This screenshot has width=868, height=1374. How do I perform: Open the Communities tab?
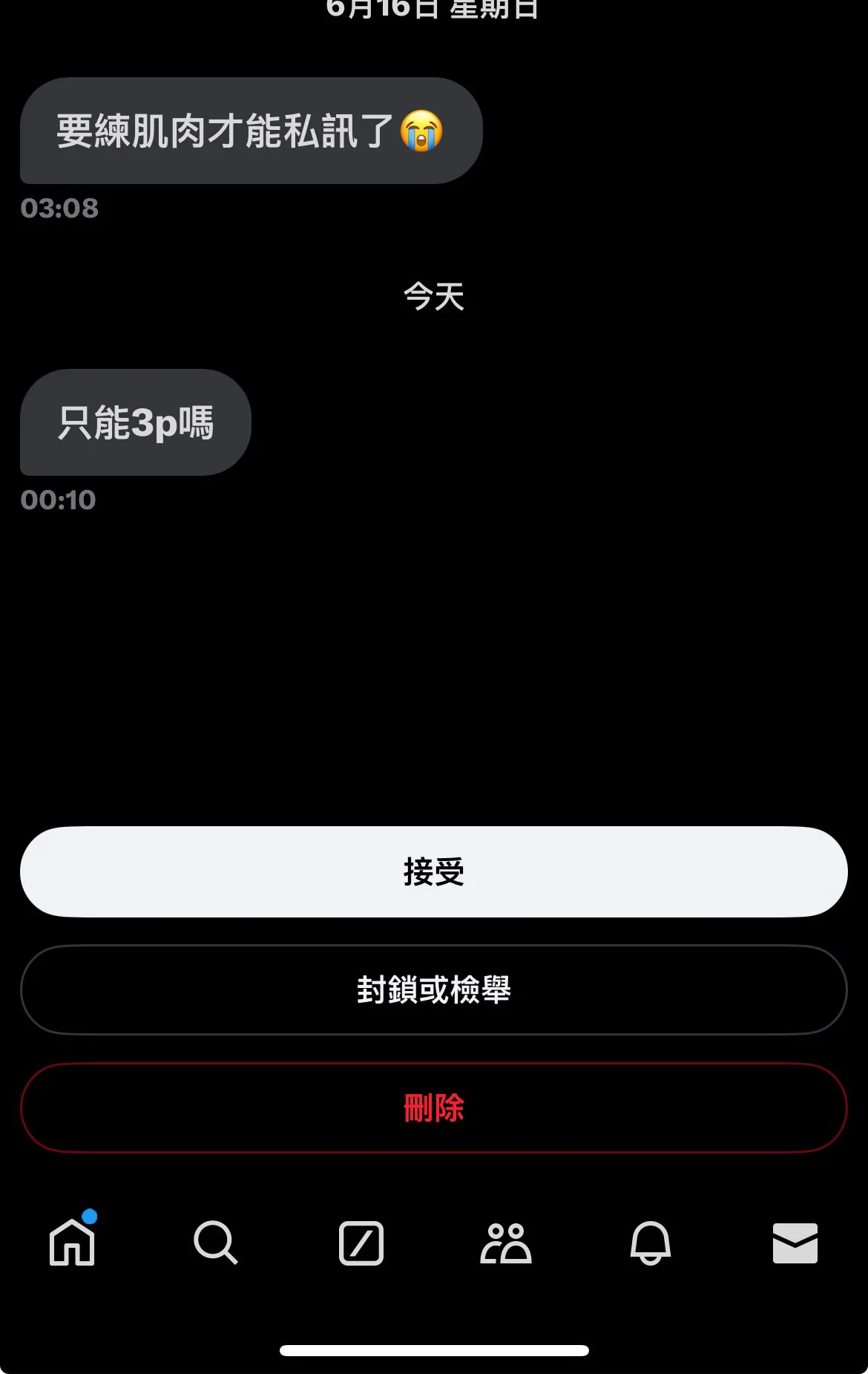[505, 1243]
